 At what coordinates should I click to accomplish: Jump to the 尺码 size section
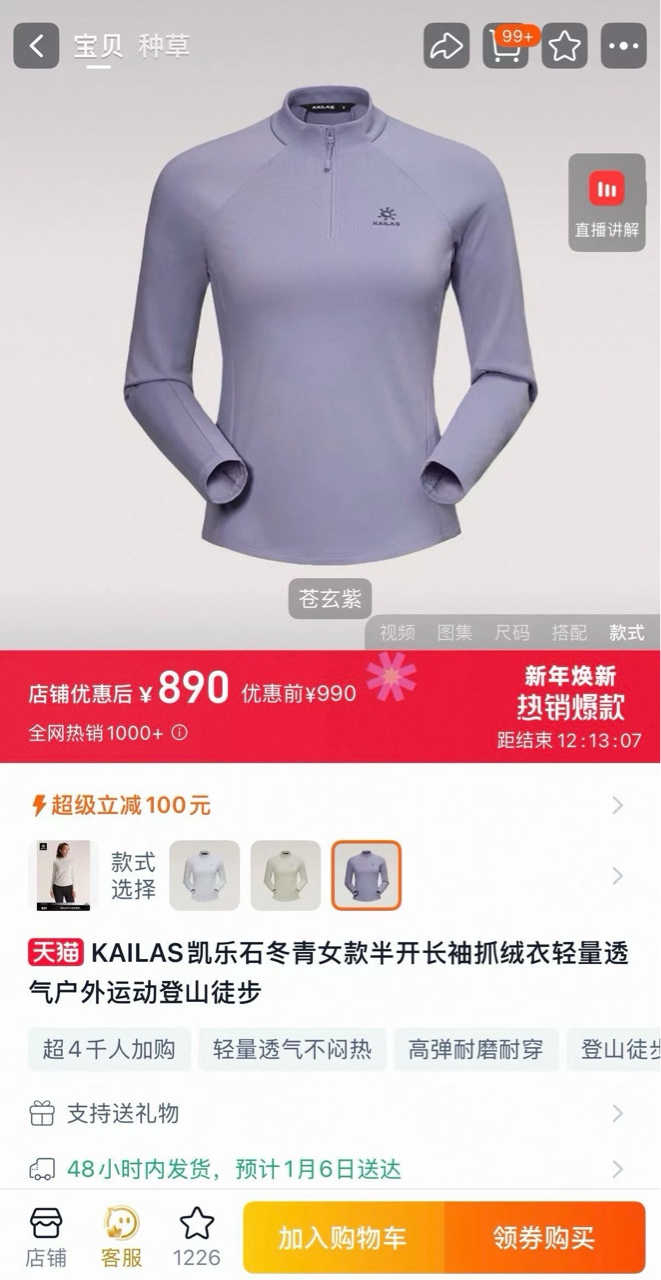coord(512,632)
